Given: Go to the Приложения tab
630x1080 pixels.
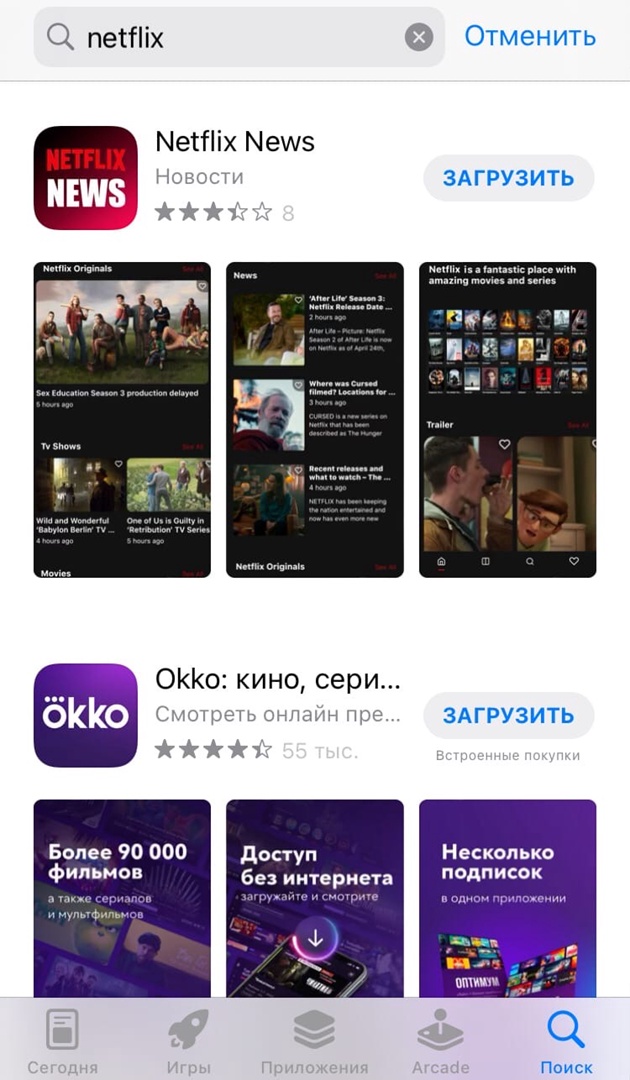Looking at the screenshot, I should coord(314,1040).
